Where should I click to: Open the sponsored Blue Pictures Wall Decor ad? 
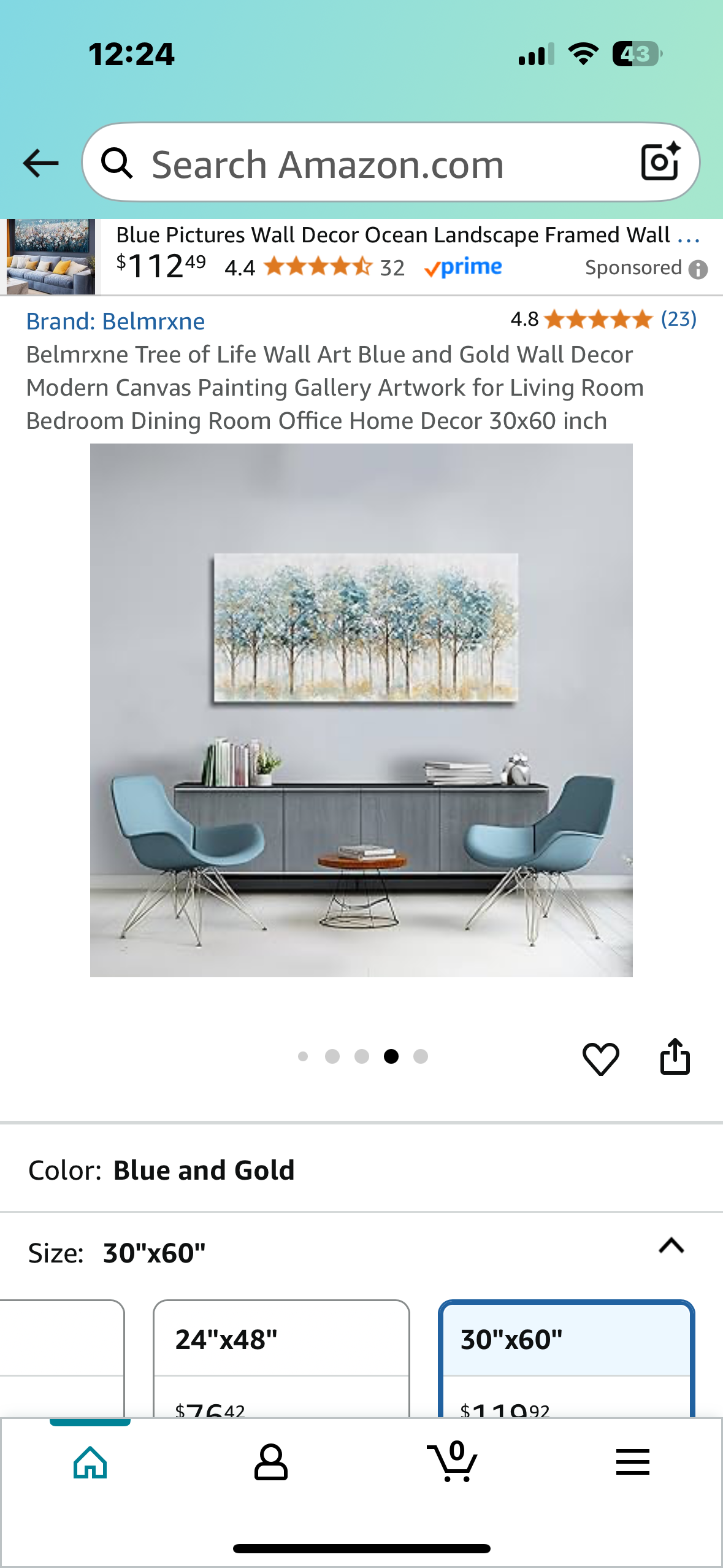[392, 236]
